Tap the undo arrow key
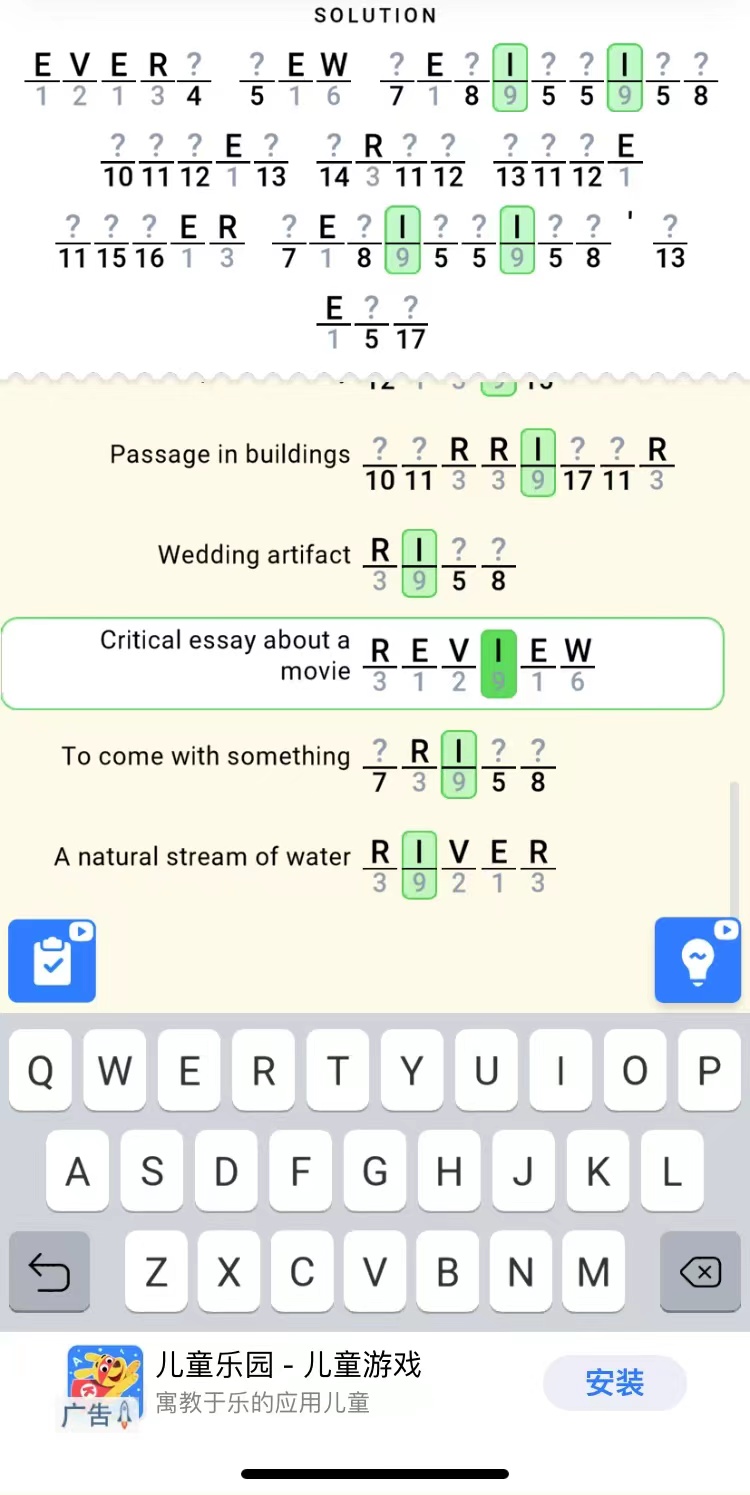The image size is (750, 1495). [x=49, y=1271]
